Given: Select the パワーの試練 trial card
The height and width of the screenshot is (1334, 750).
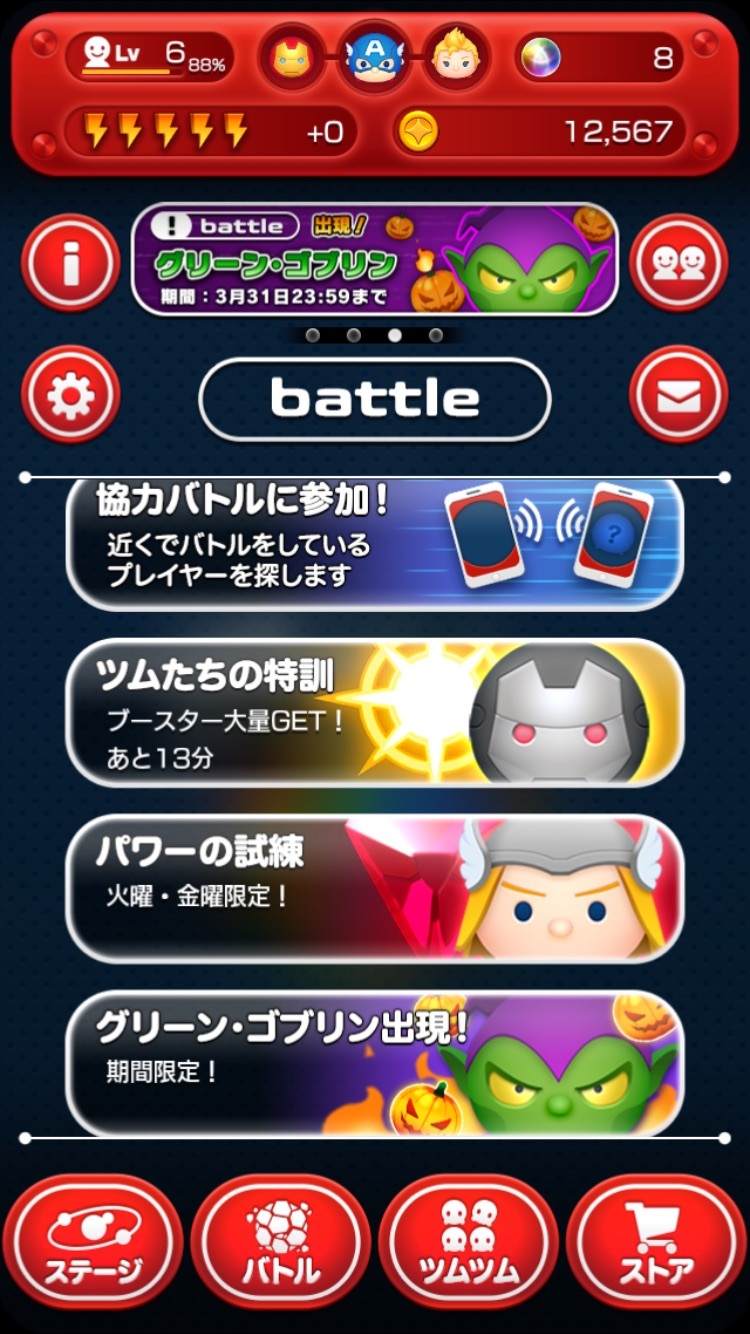Looking at the screenshot, I should (375, 887).
